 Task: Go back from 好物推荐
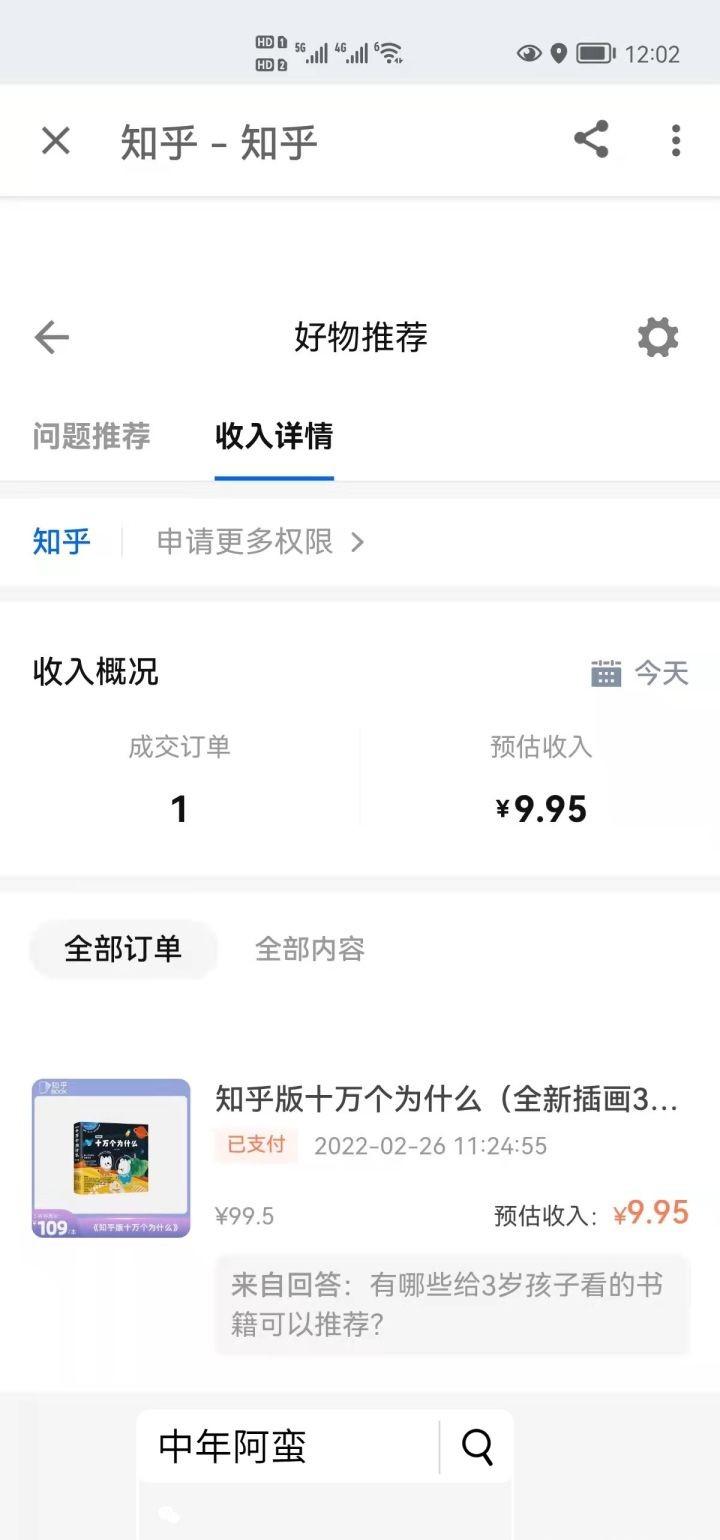(52, 338)
